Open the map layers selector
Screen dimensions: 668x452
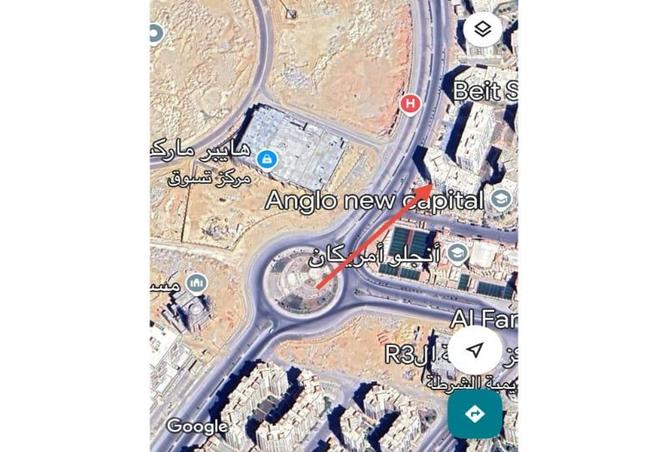(483, 29)
